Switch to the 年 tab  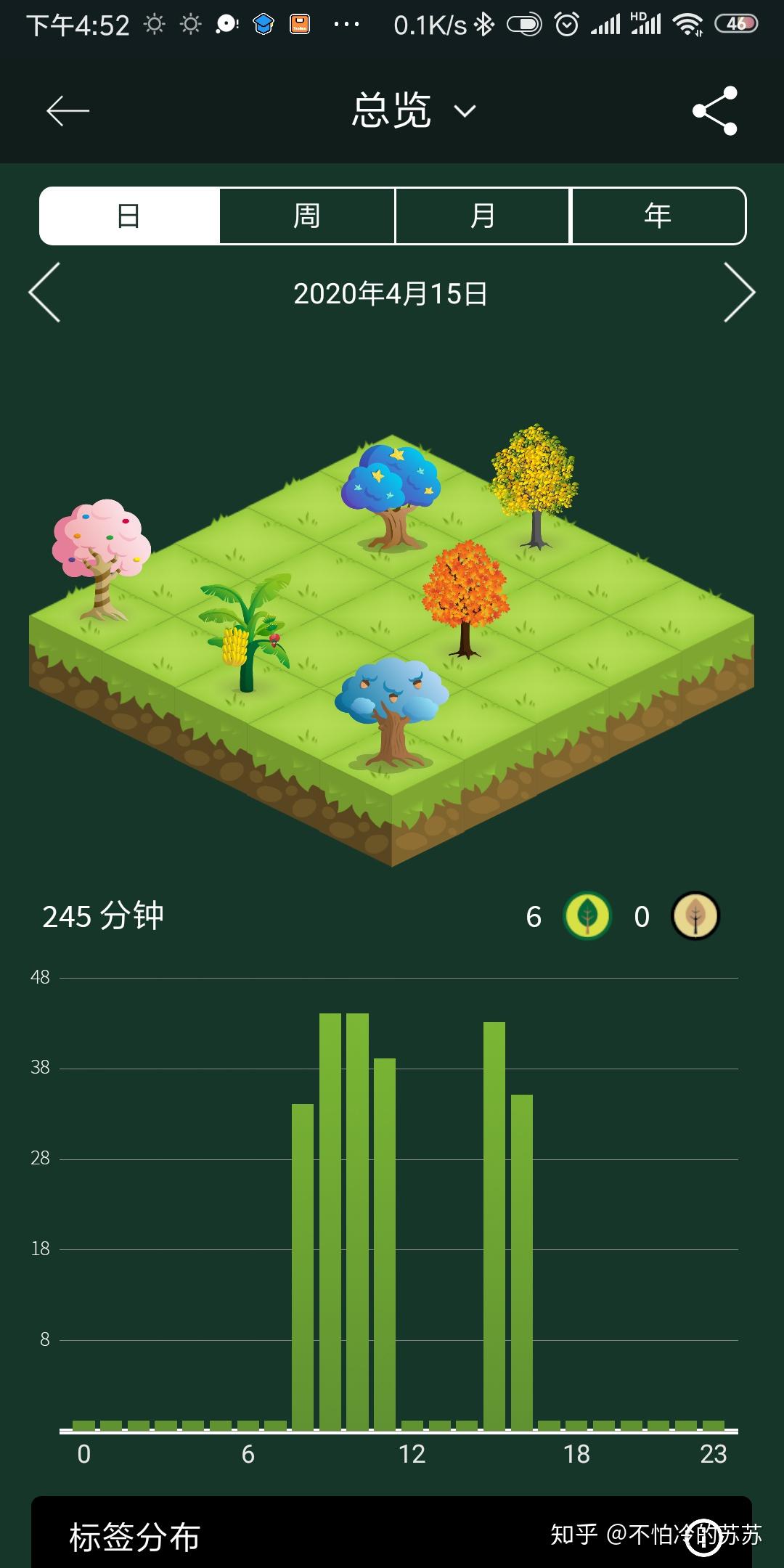point(658,216)
